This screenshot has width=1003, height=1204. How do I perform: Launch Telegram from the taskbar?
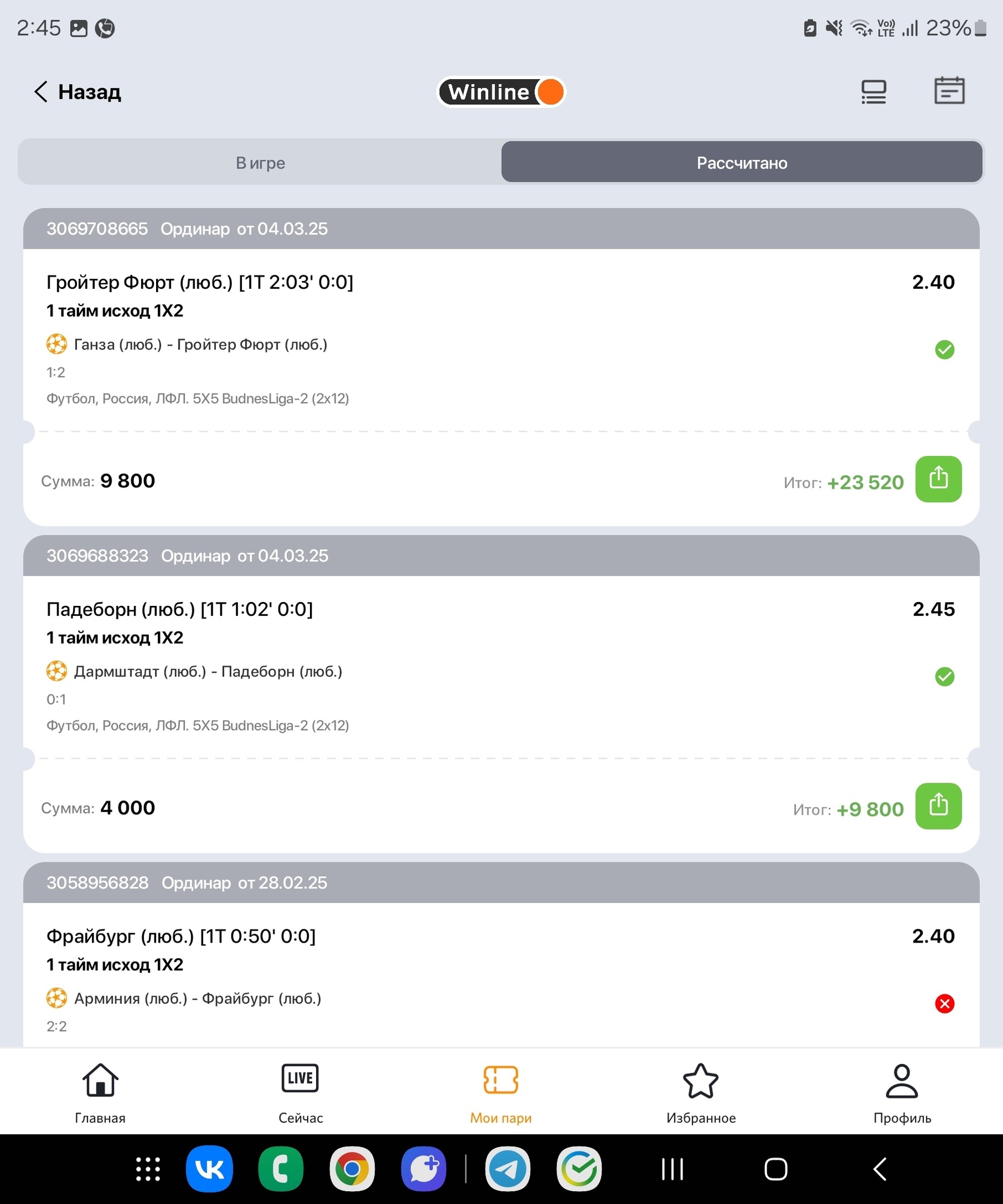[507, 1169]
